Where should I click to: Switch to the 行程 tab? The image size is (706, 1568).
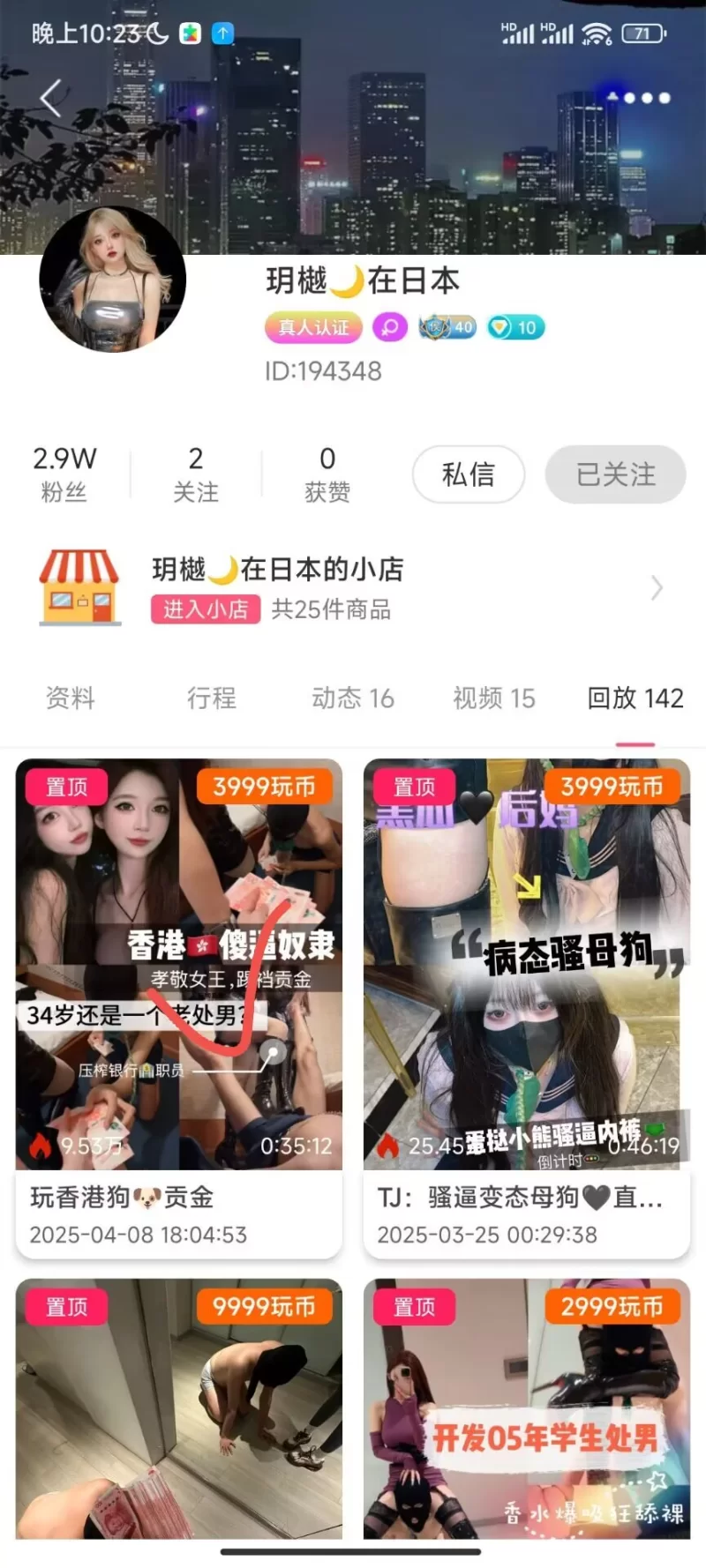click(212, 698)
